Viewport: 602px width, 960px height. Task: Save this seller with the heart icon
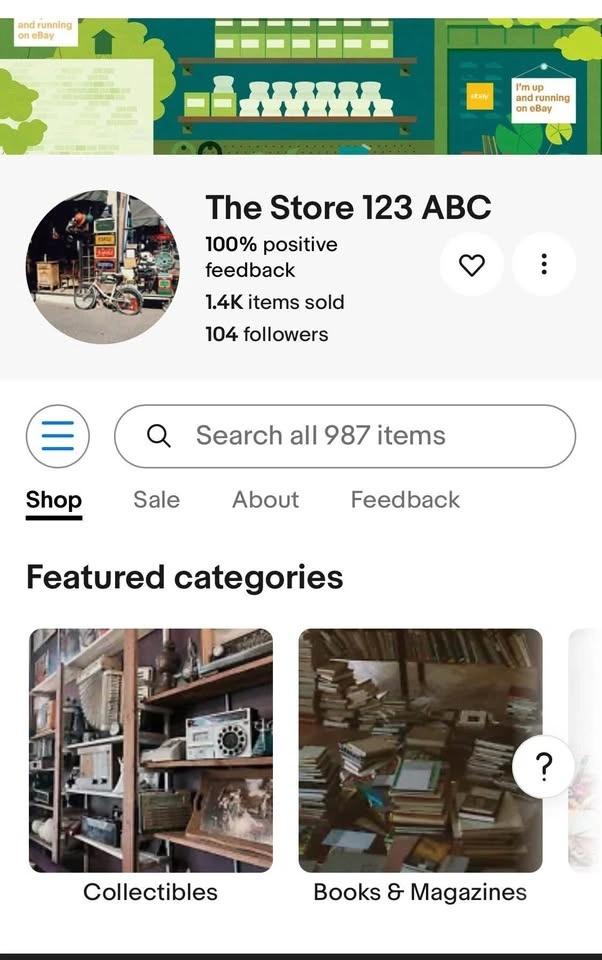(471, 265)
